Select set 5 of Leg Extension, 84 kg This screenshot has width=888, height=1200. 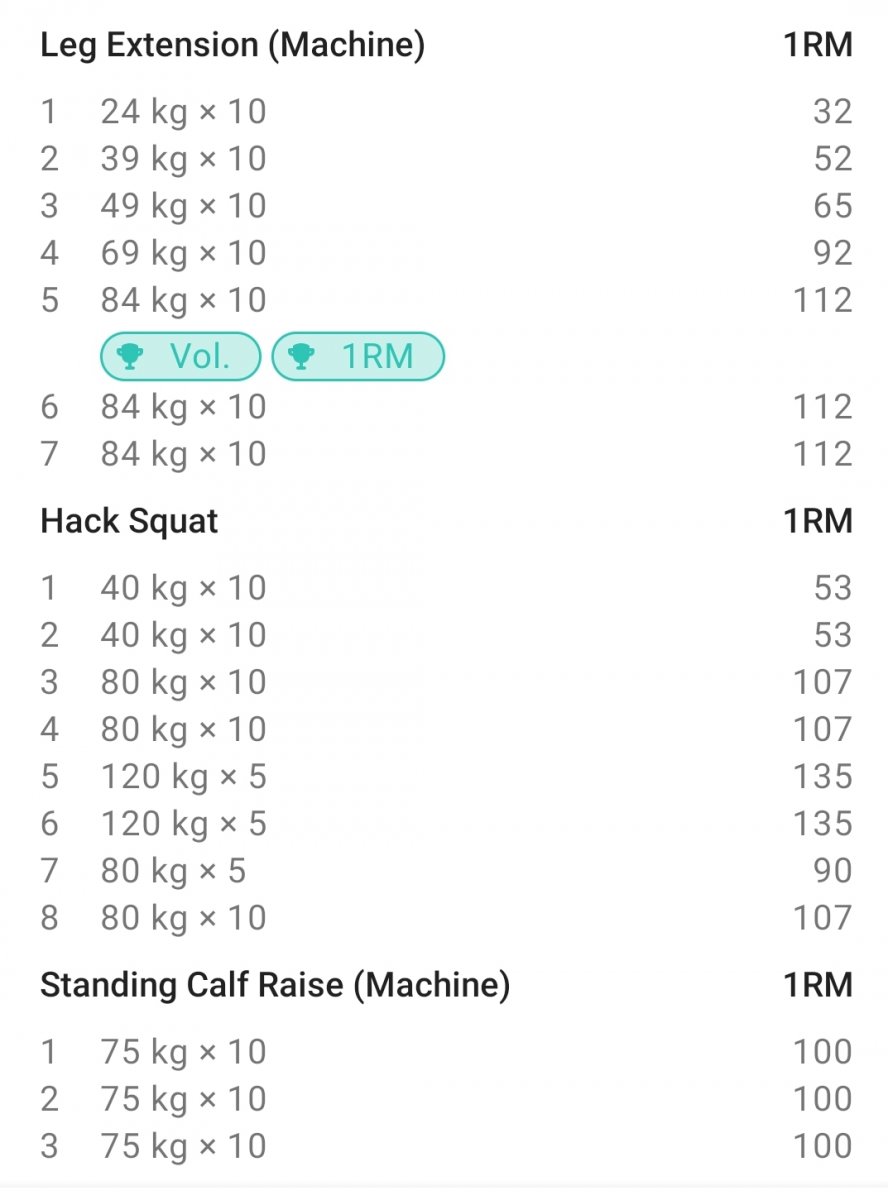tap(183, 300)
